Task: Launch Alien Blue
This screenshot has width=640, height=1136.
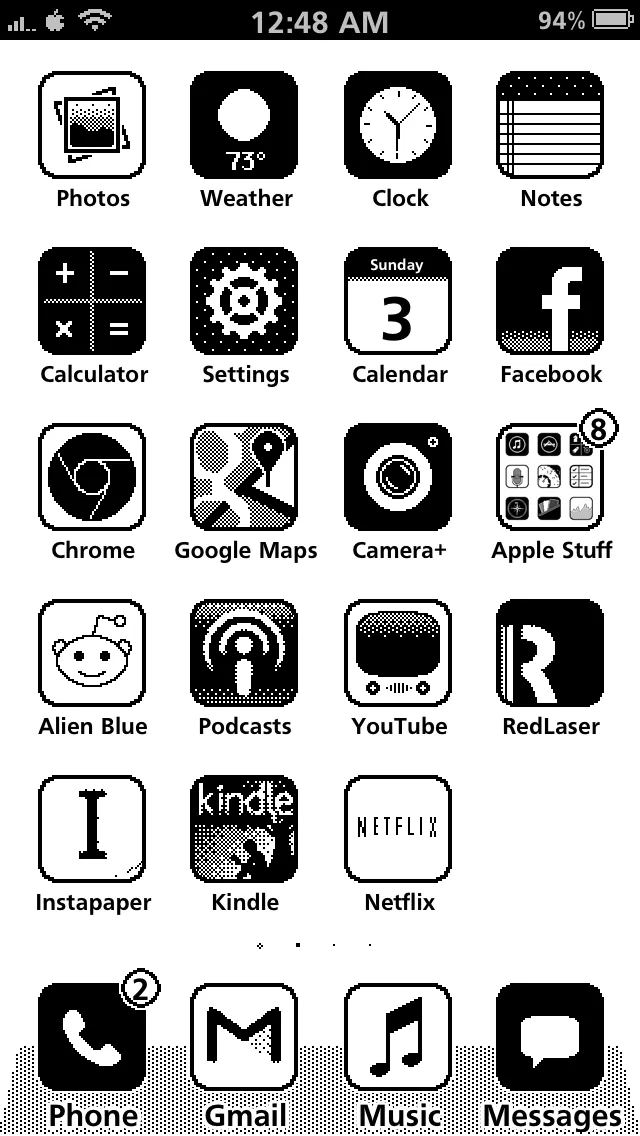Action: pyautogui.click(x=92, y=653)
